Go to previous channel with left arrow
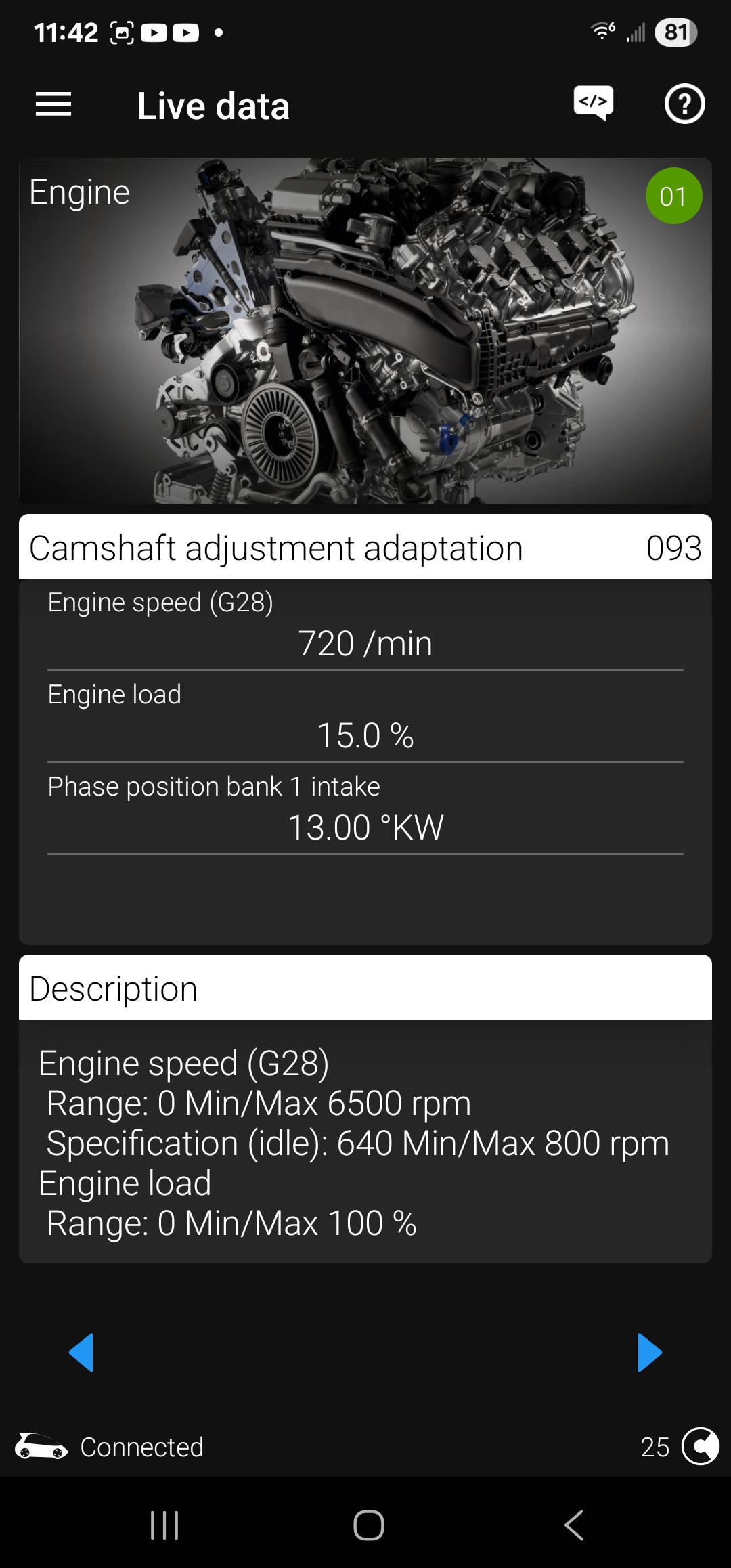This screenshot has width=731, height=1568. 81,1353
